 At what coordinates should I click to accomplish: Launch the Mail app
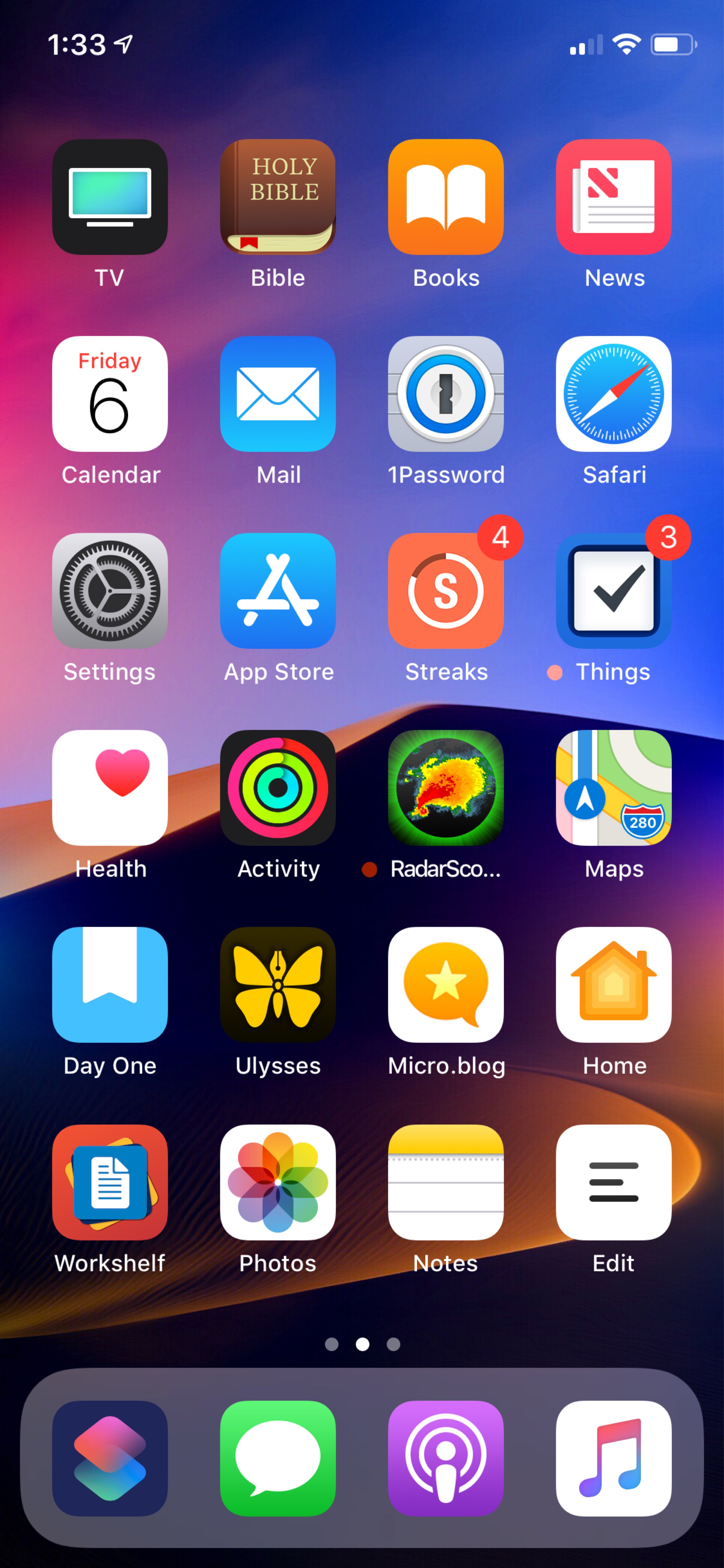coord(278,394)
